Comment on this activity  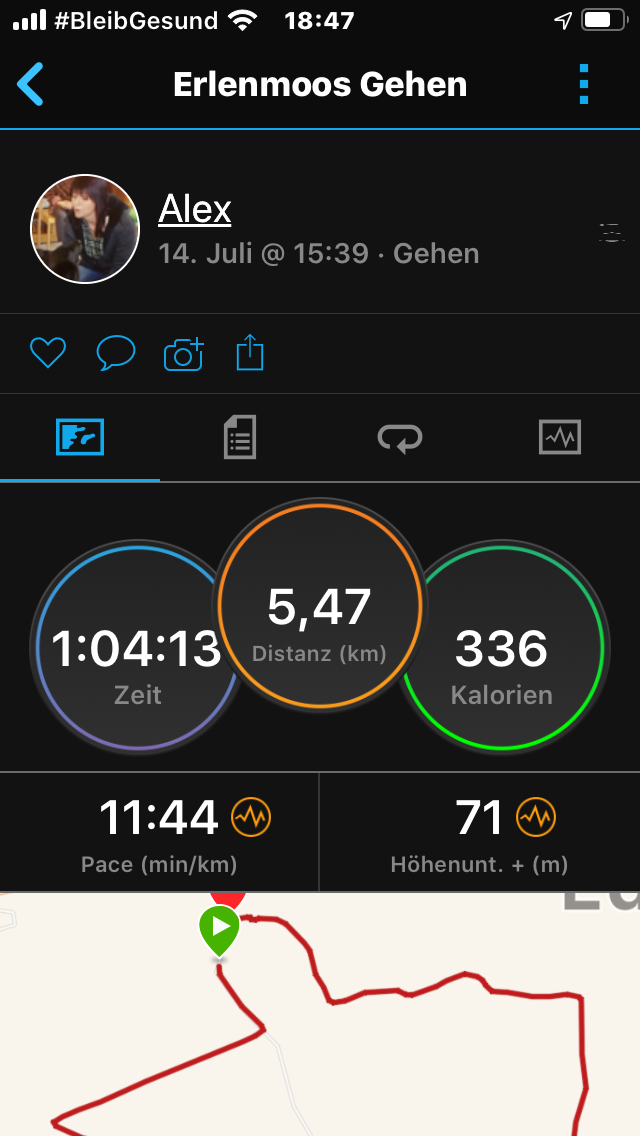[x=115, y=353]
